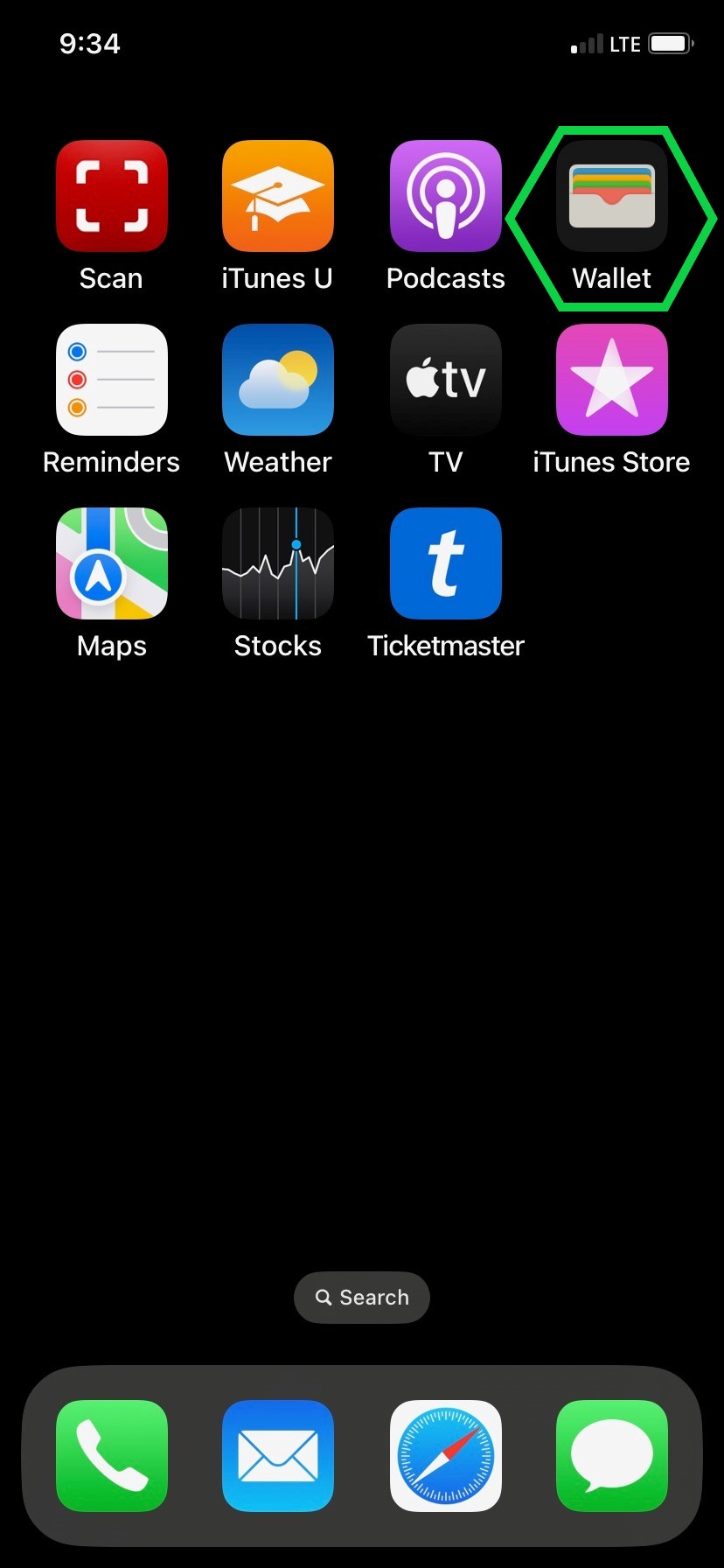Open Messages from the dock
Viewport: 724px width, 1568px height.
612,1456
